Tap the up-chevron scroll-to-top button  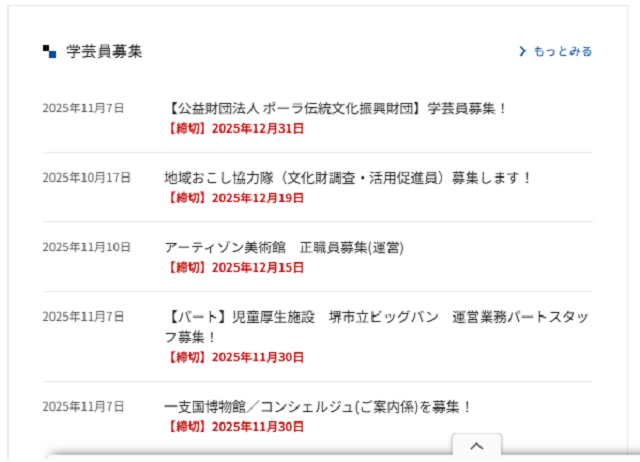coord(477,446)
